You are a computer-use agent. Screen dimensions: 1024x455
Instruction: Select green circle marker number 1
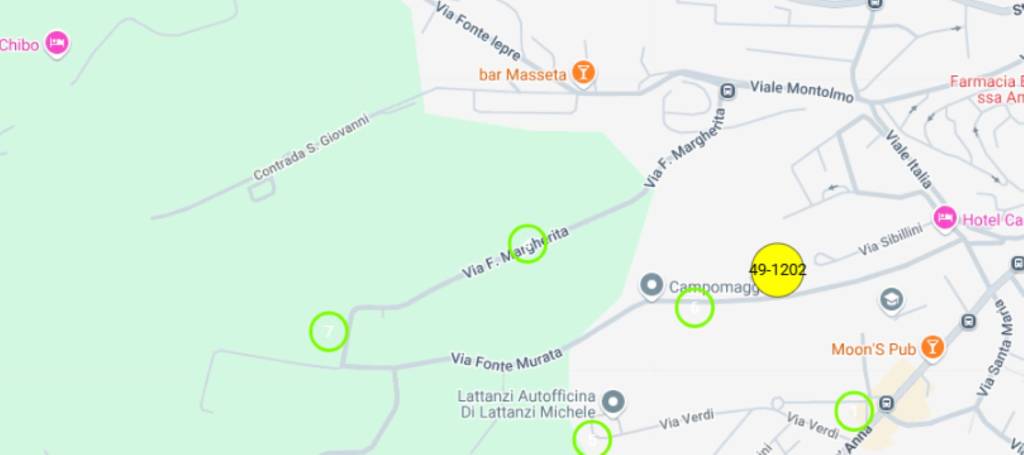tap(853, 410)
